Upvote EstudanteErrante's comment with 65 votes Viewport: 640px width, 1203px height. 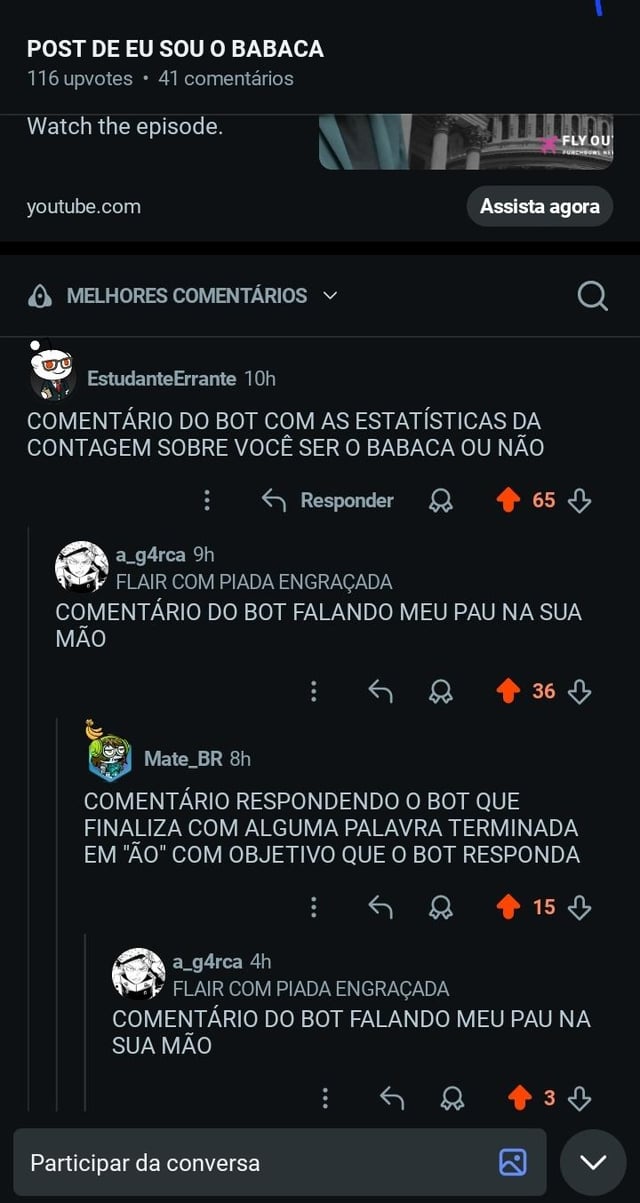(508, 500)
